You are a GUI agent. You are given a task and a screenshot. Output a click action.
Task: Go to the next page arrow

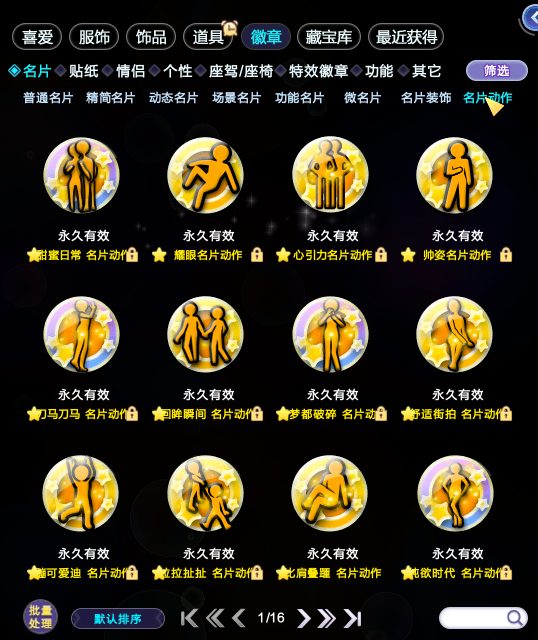[x=303, y=618]
